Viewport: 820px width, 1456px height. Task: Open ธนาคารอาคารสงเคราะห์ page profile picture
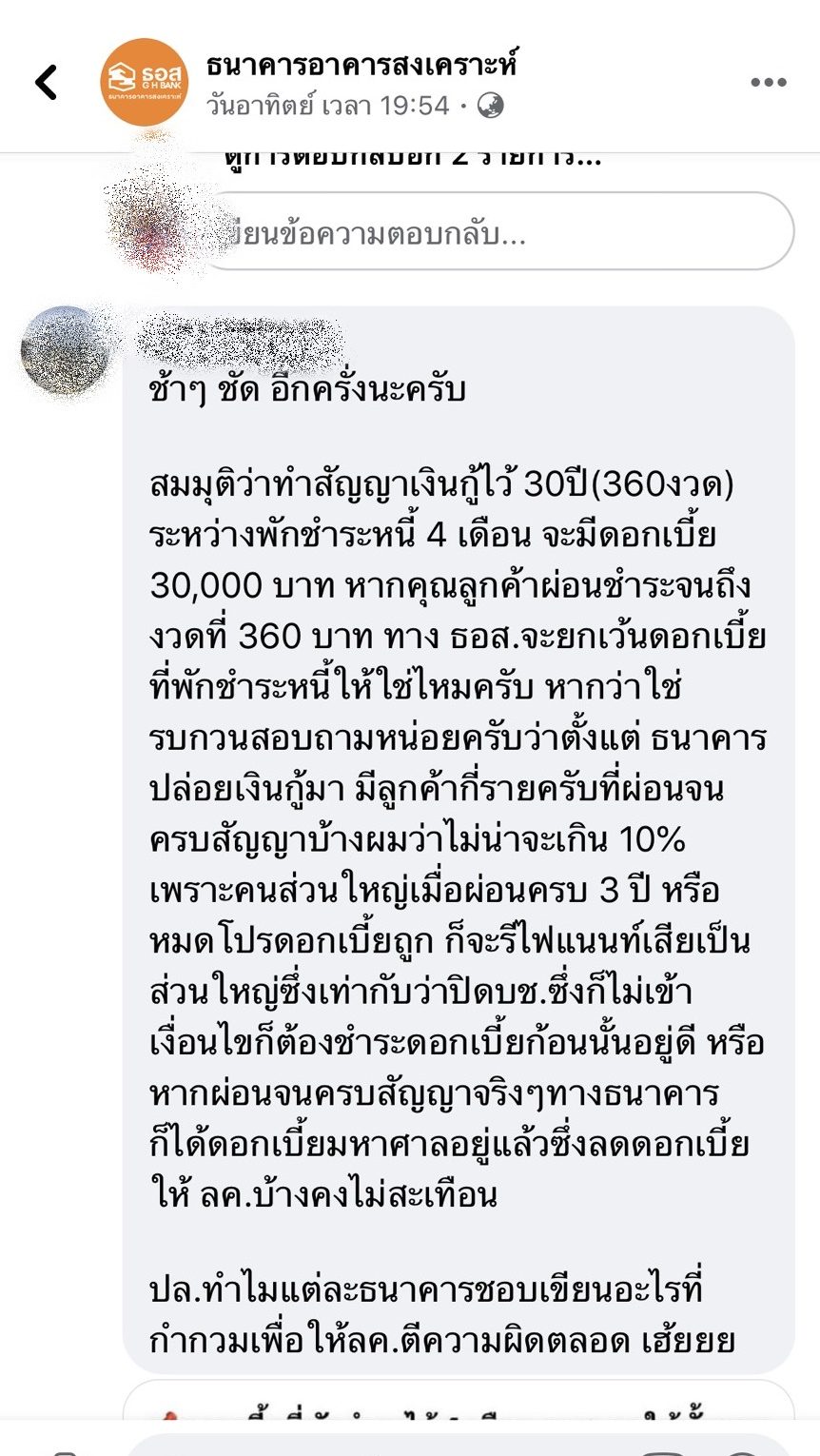pos(144,83)
